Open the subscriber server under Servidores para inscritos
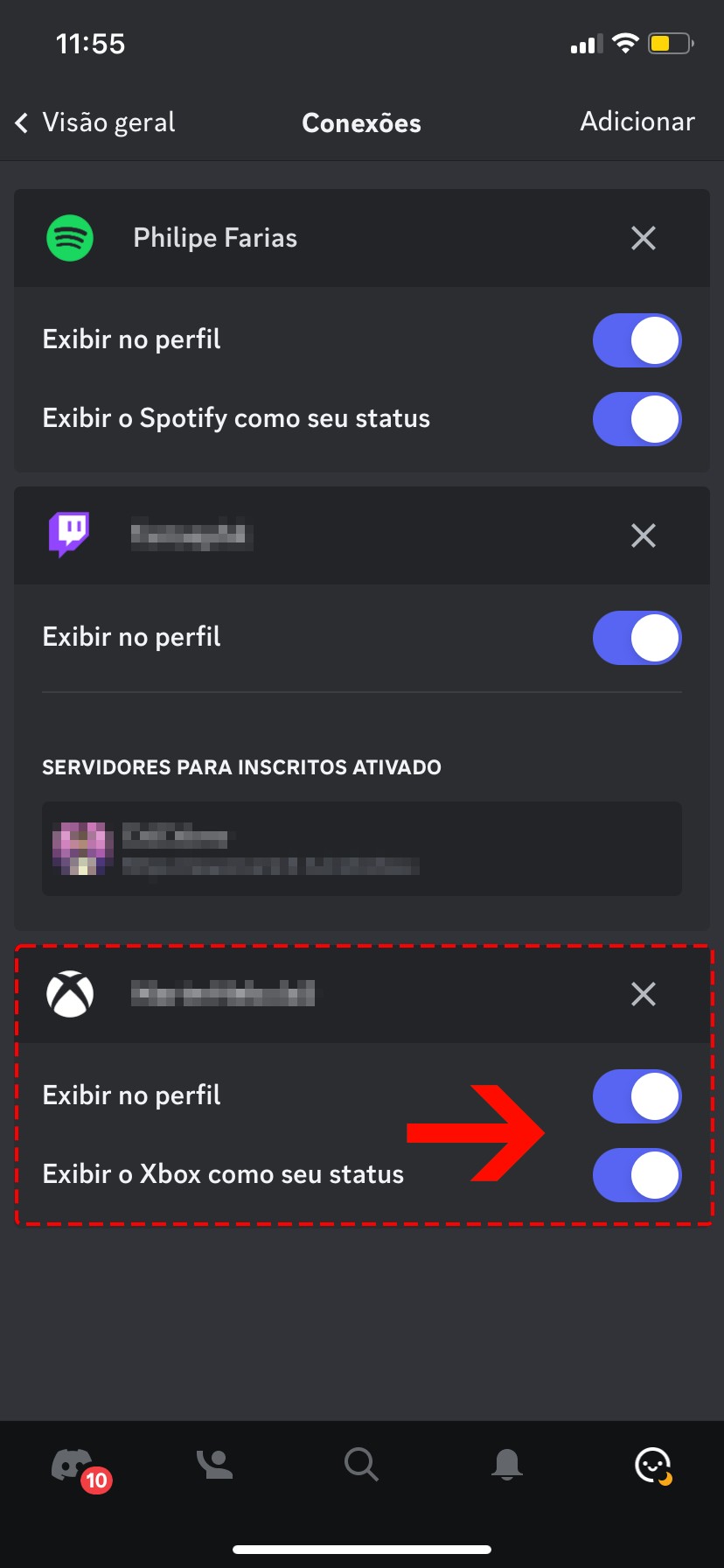This screenshot has width=724, height=1568. (x=361, y=849)
